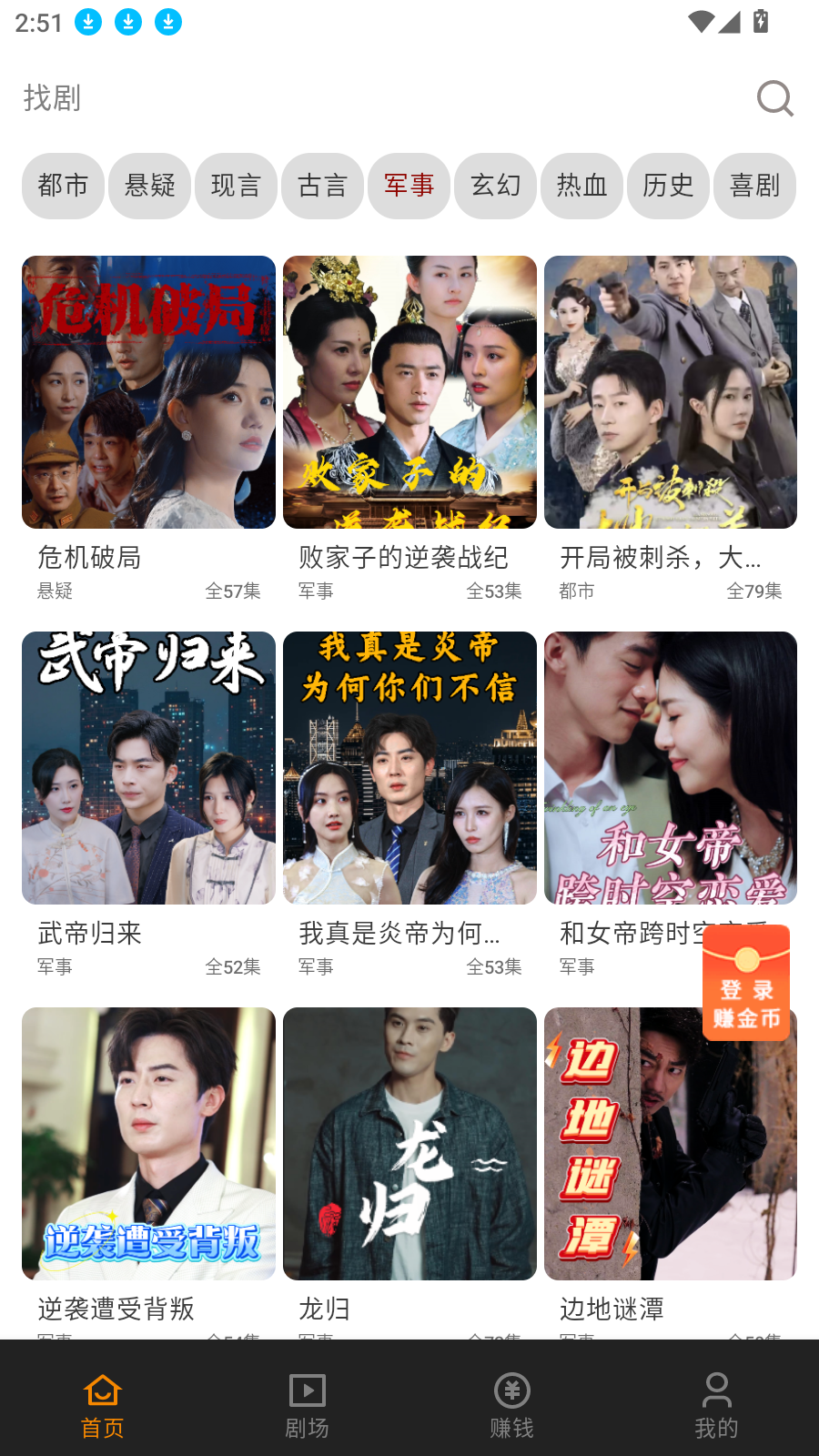This screenshot has width=819, height=1456.
Task: Tap the first download icon in status bar
Action: [x=88, y=22]
